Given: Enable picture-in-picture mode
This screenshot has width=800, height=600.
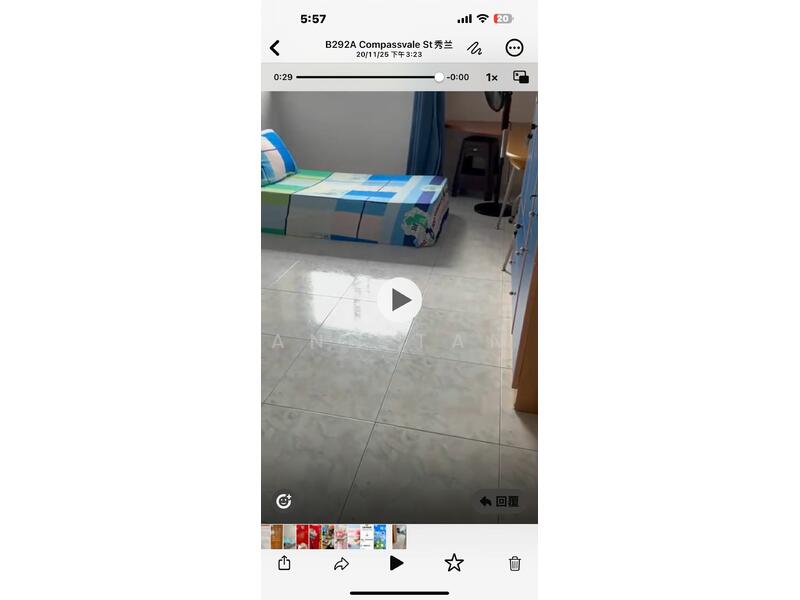Looking at the screenshot, I should 521,77.
